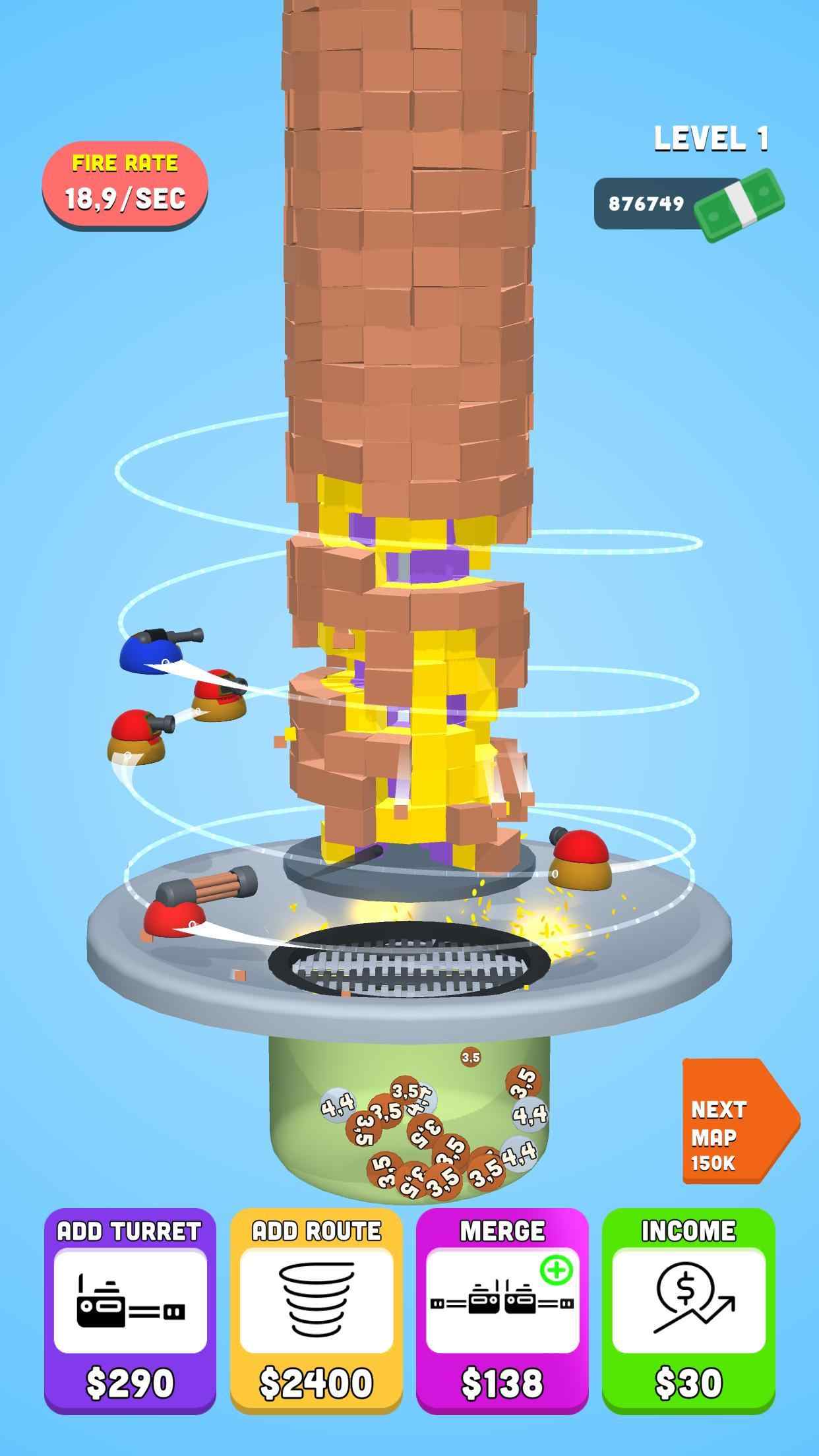Add a route for $2400

(x=316, y=1310)
